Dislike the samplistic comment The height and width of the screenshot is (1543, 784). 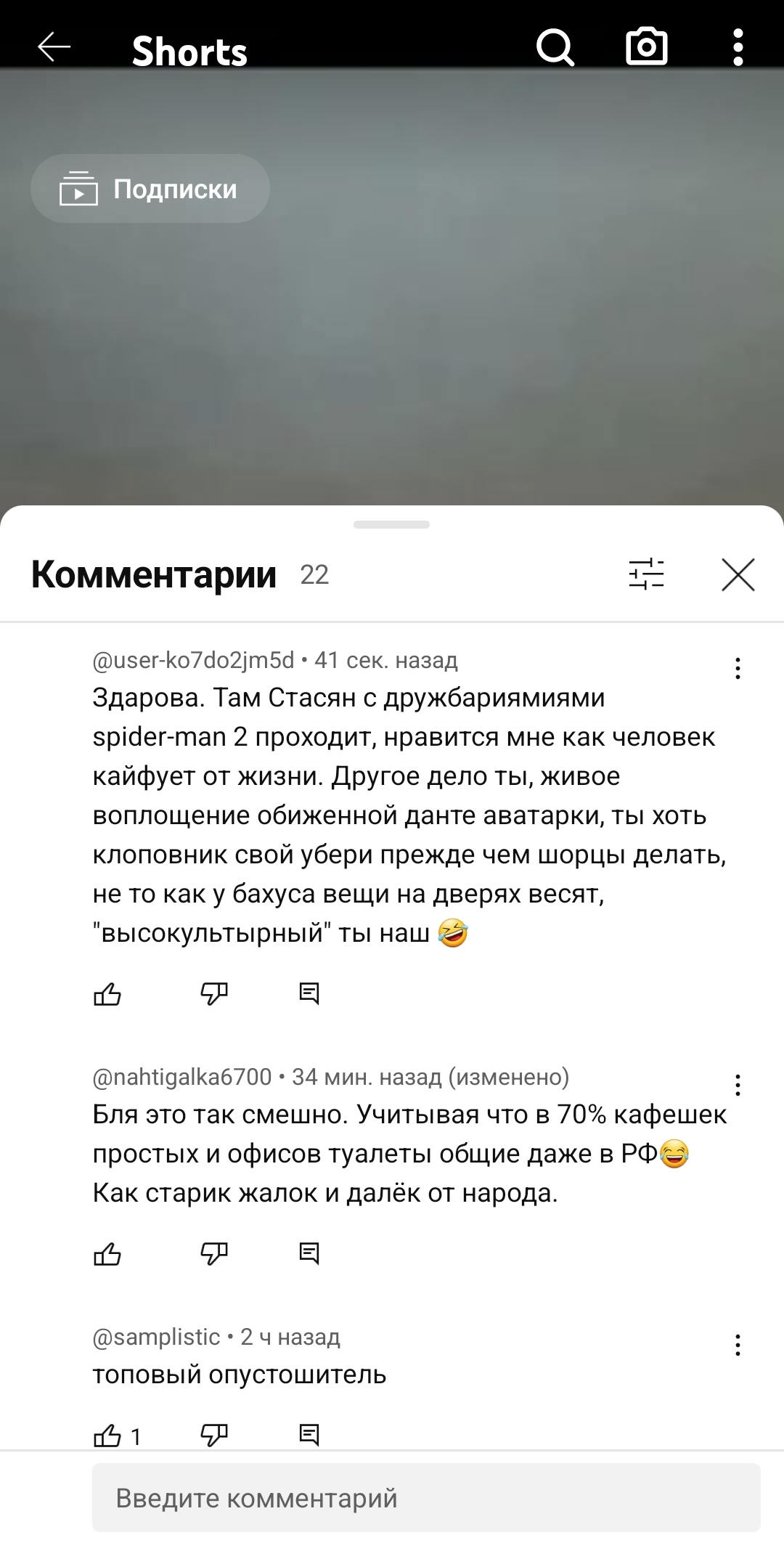pos(214,1436)
